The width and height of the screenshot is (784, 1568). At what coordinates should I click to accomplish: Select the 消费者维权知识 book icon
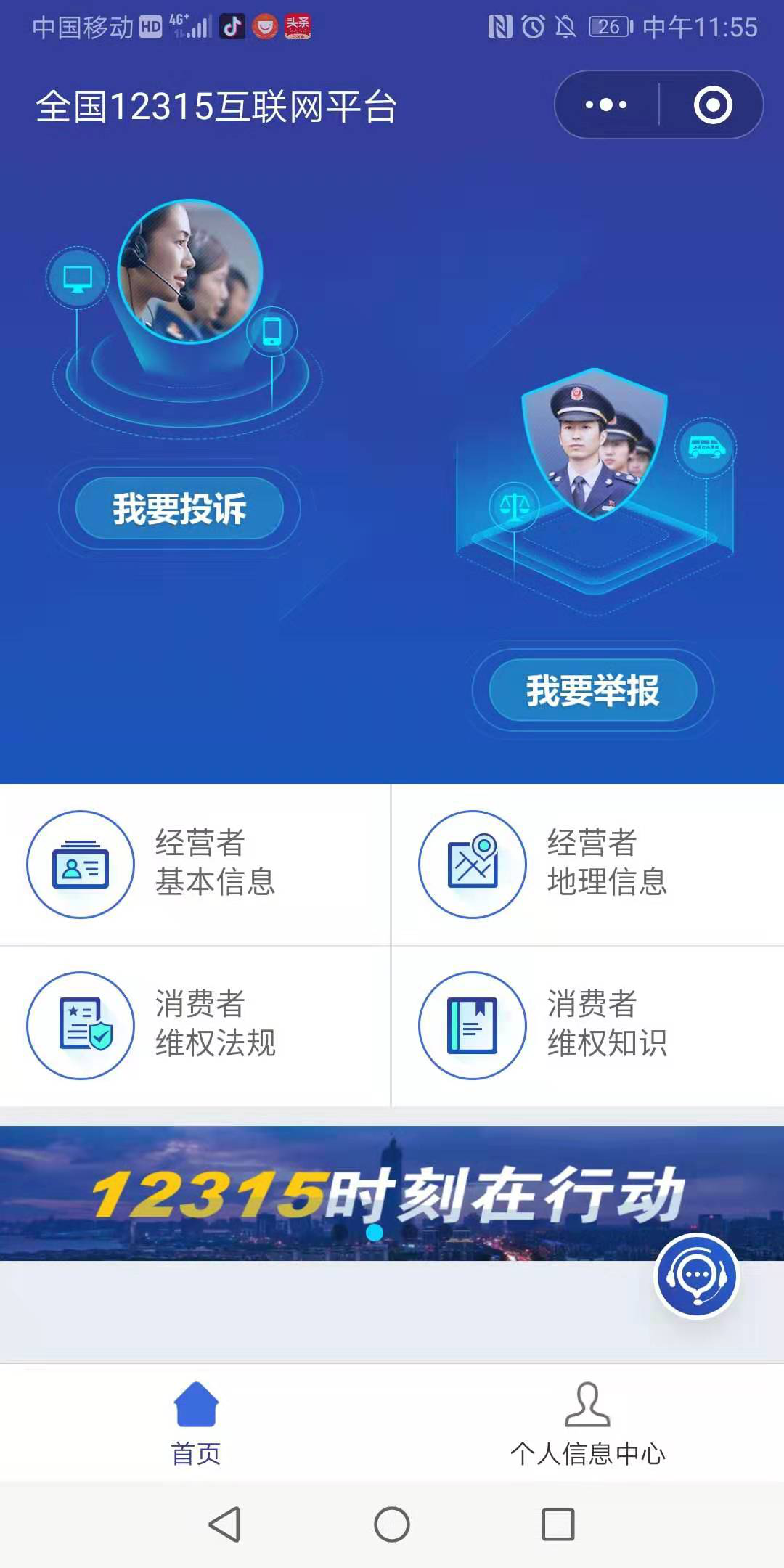[x=473, y=1026]
